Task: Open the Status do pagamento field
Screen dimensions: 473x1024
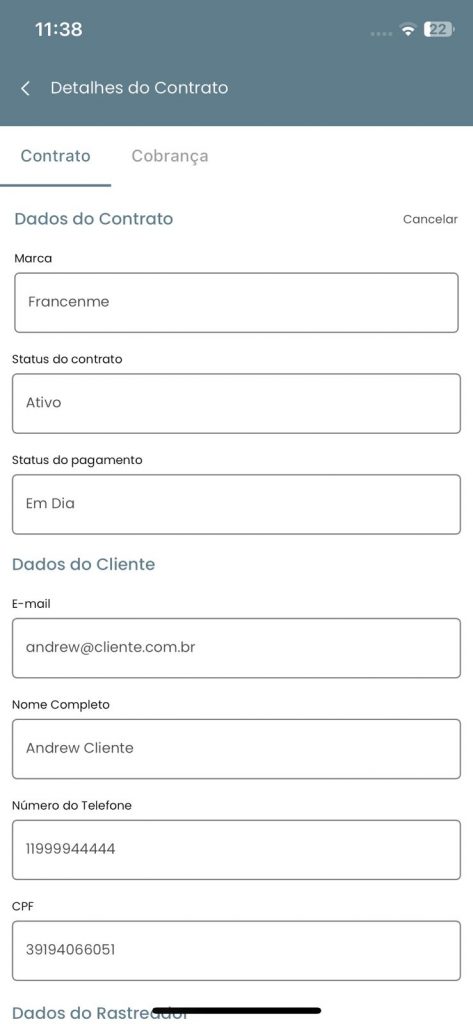Action: [x=236, y=504]
